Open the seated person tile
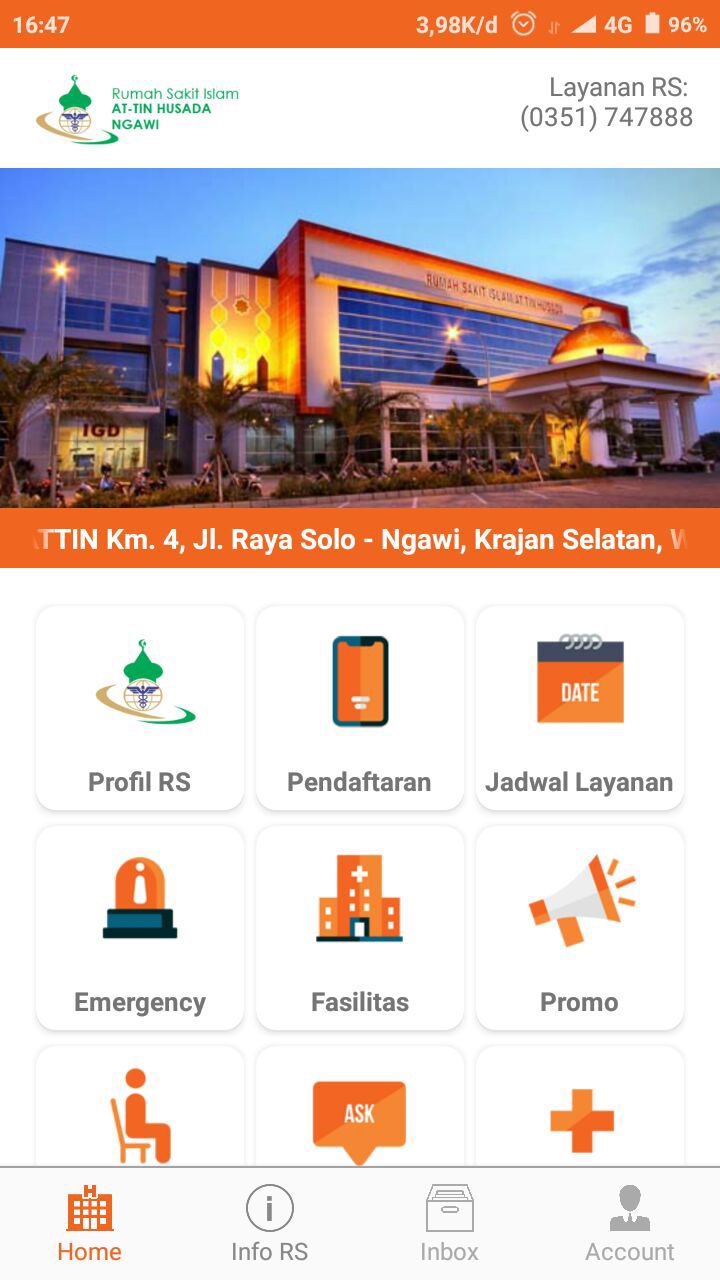Viewport: 720px width, 1280px height. tap(140, 1107)
